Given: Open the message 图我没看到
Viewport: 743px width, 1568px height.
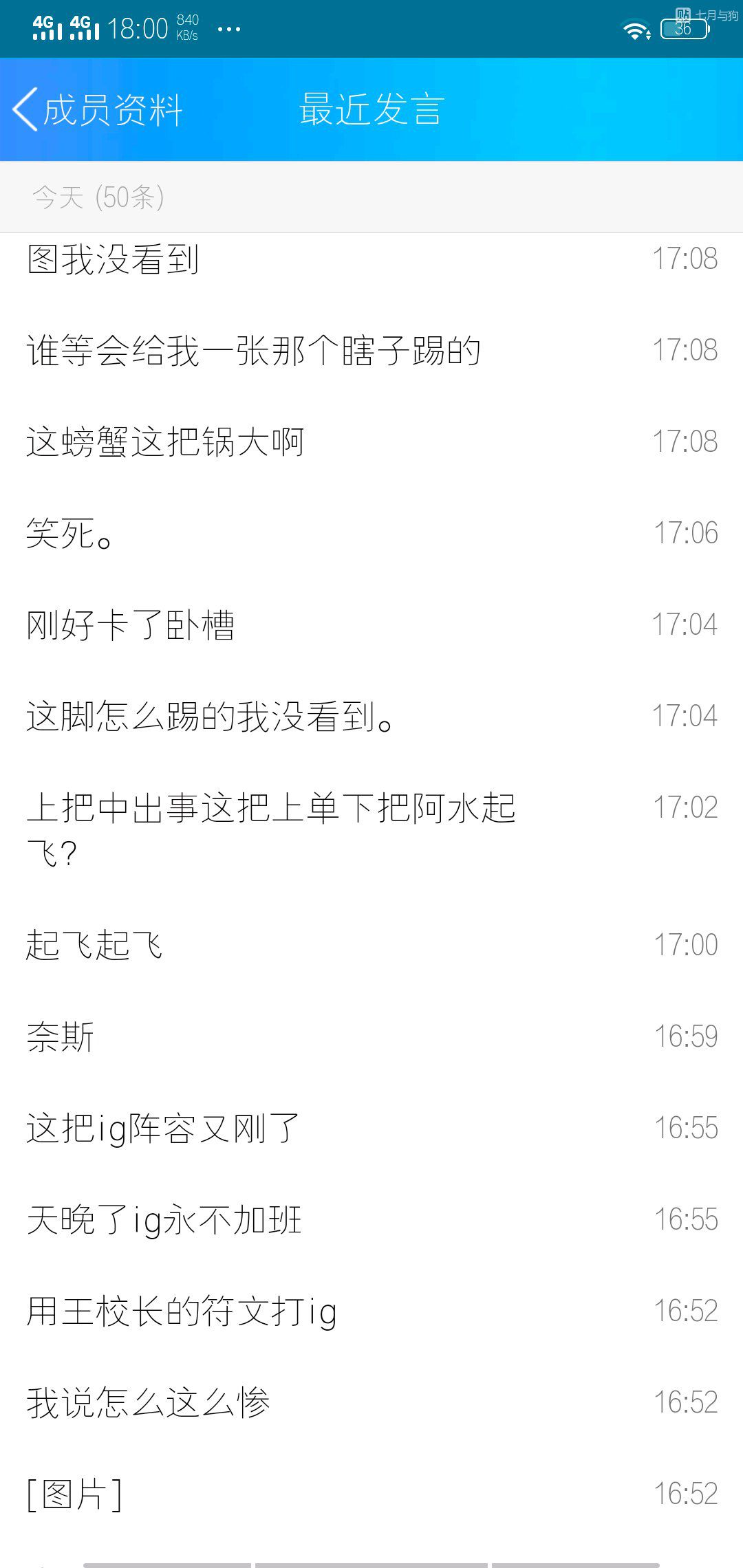Looking at the screenshot, I should (x=371, y=259).
